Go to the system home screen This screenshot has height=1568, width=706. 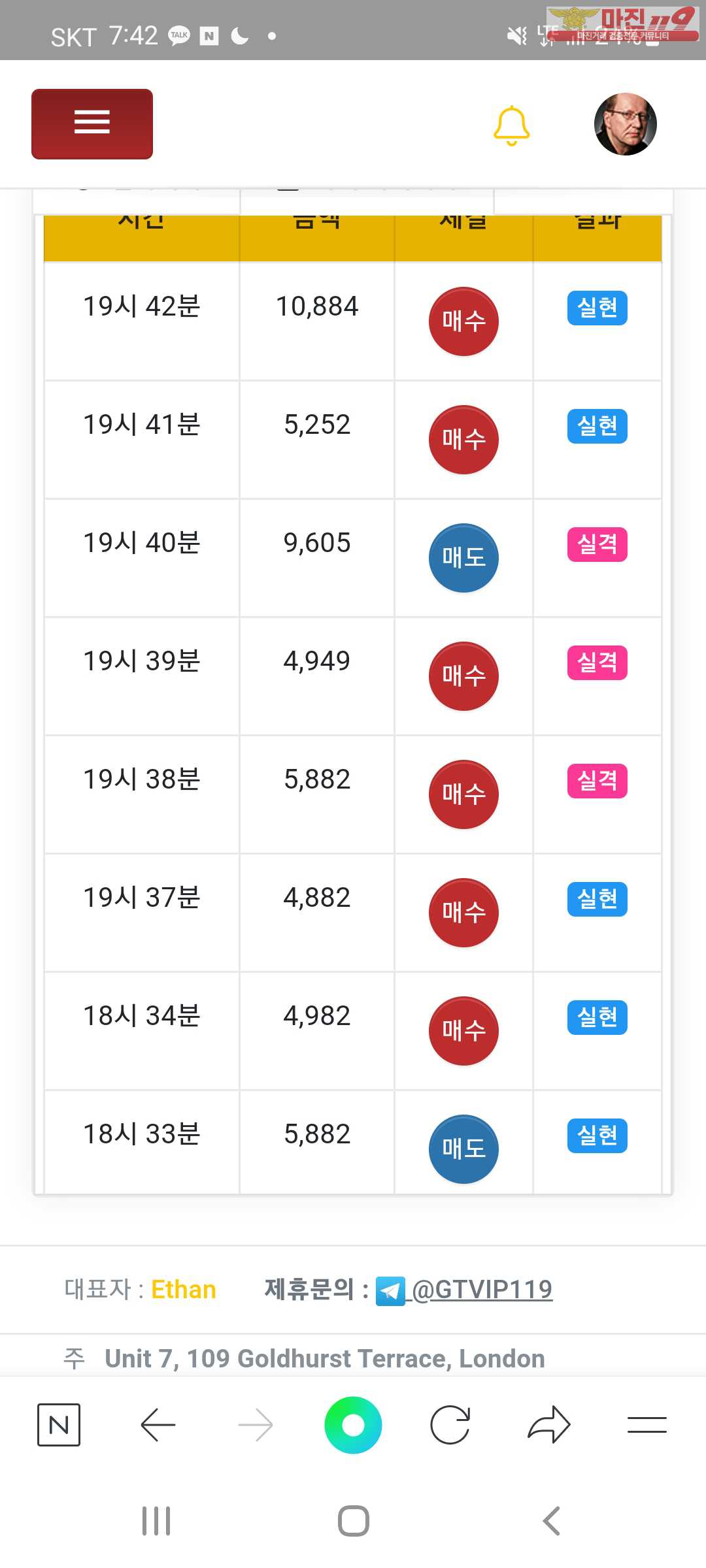pyautogui.click(x=353, y=1521)
